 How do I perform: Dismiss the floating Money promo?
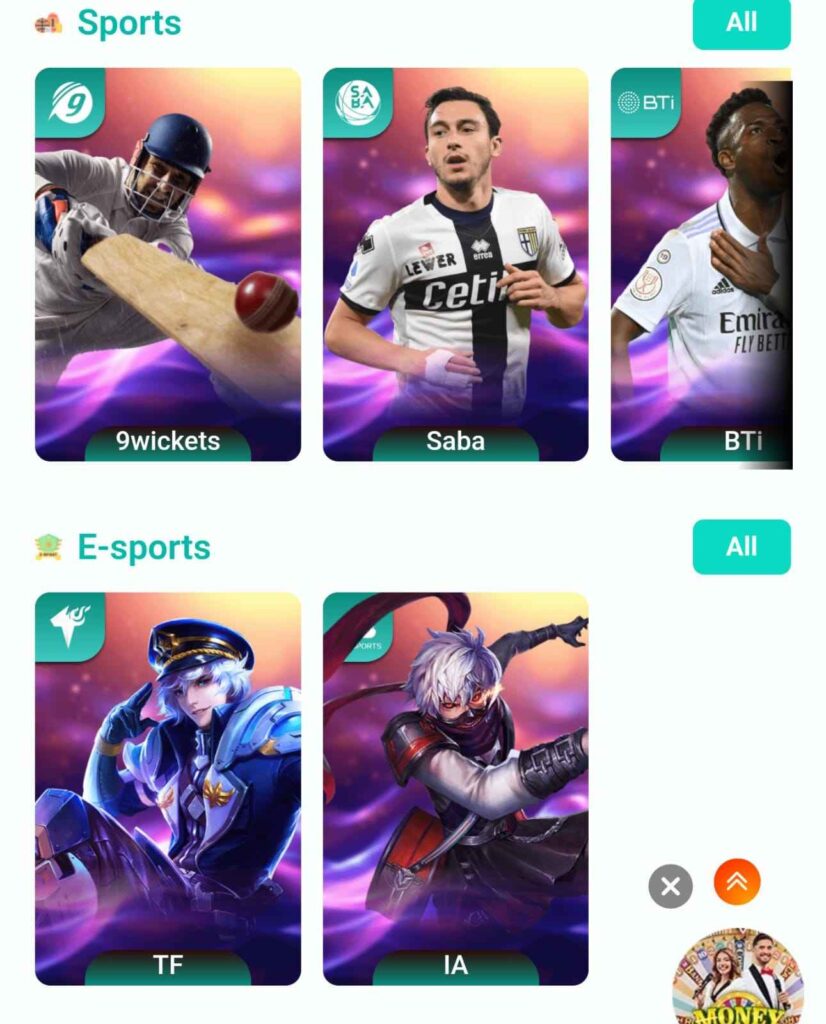tap(670, 886)
